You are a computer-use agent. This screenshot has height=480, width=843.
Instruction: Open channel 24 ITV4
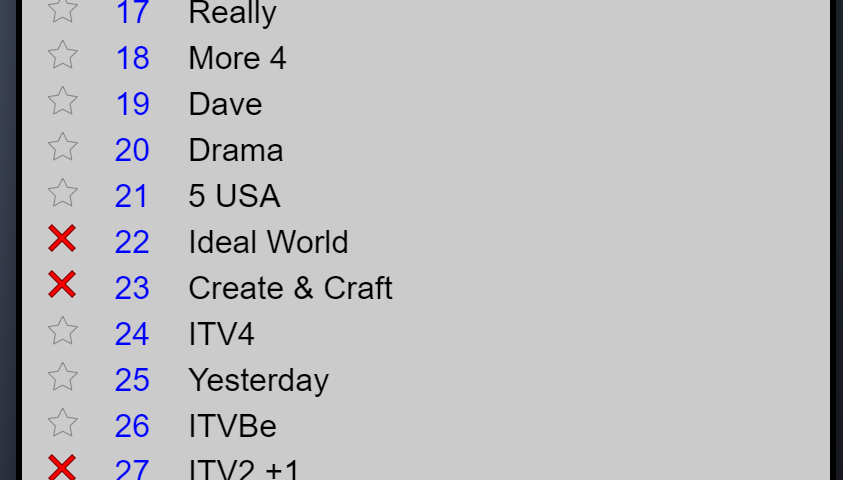[221, 334]
